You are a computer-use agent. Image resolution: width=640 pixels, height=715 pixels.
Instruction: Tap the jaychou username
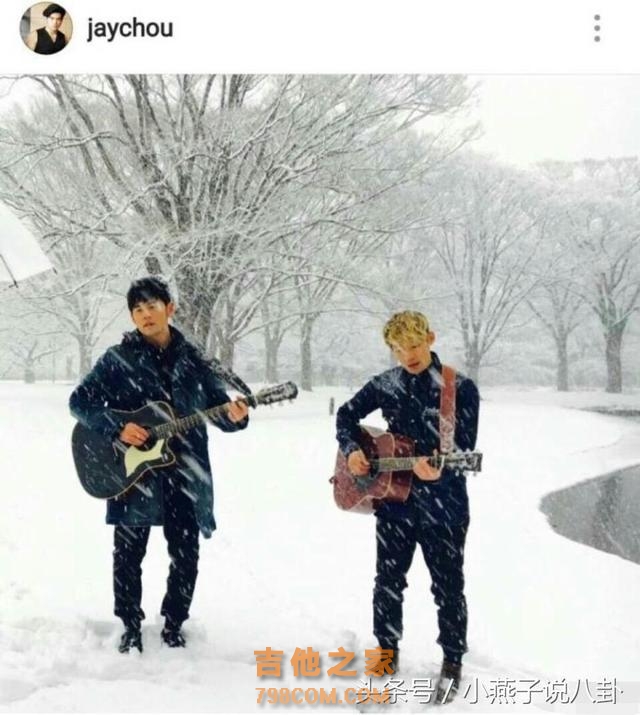click(x=129, y=29)
